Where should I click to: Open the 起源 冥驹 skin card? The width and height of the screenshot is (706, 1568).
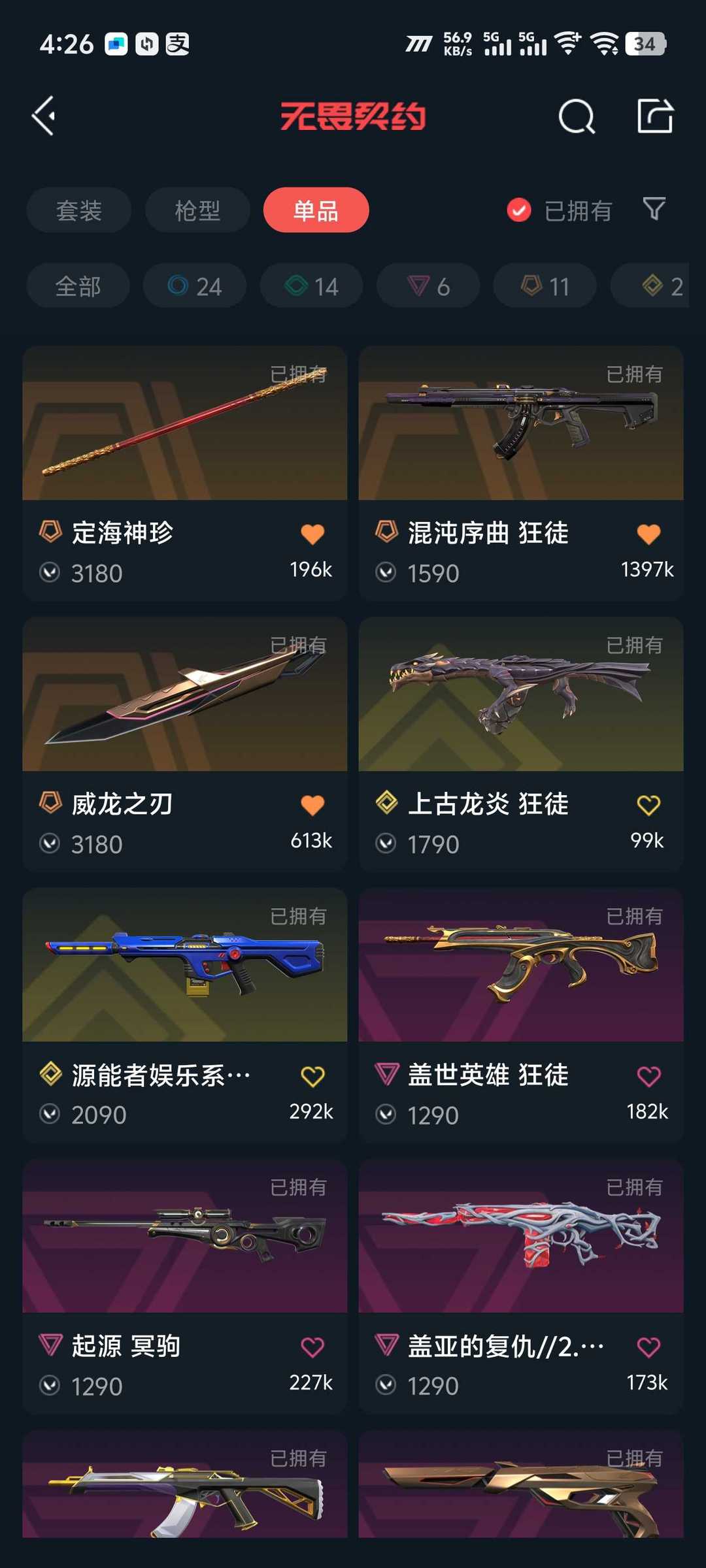tap(185, 1286)
